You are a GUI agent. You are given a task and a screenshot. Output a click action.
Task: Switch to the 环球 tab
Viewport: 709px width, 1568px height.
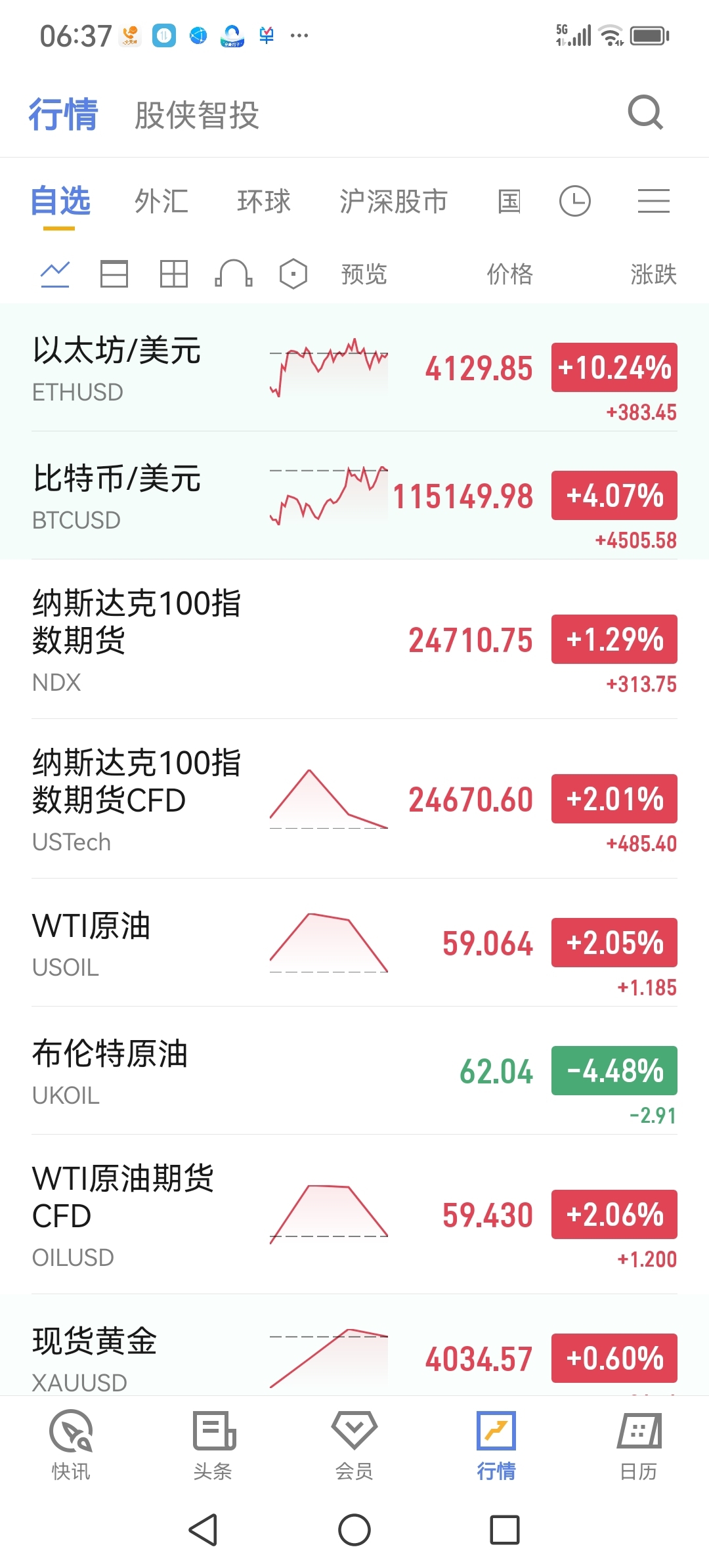click(264, 201)
